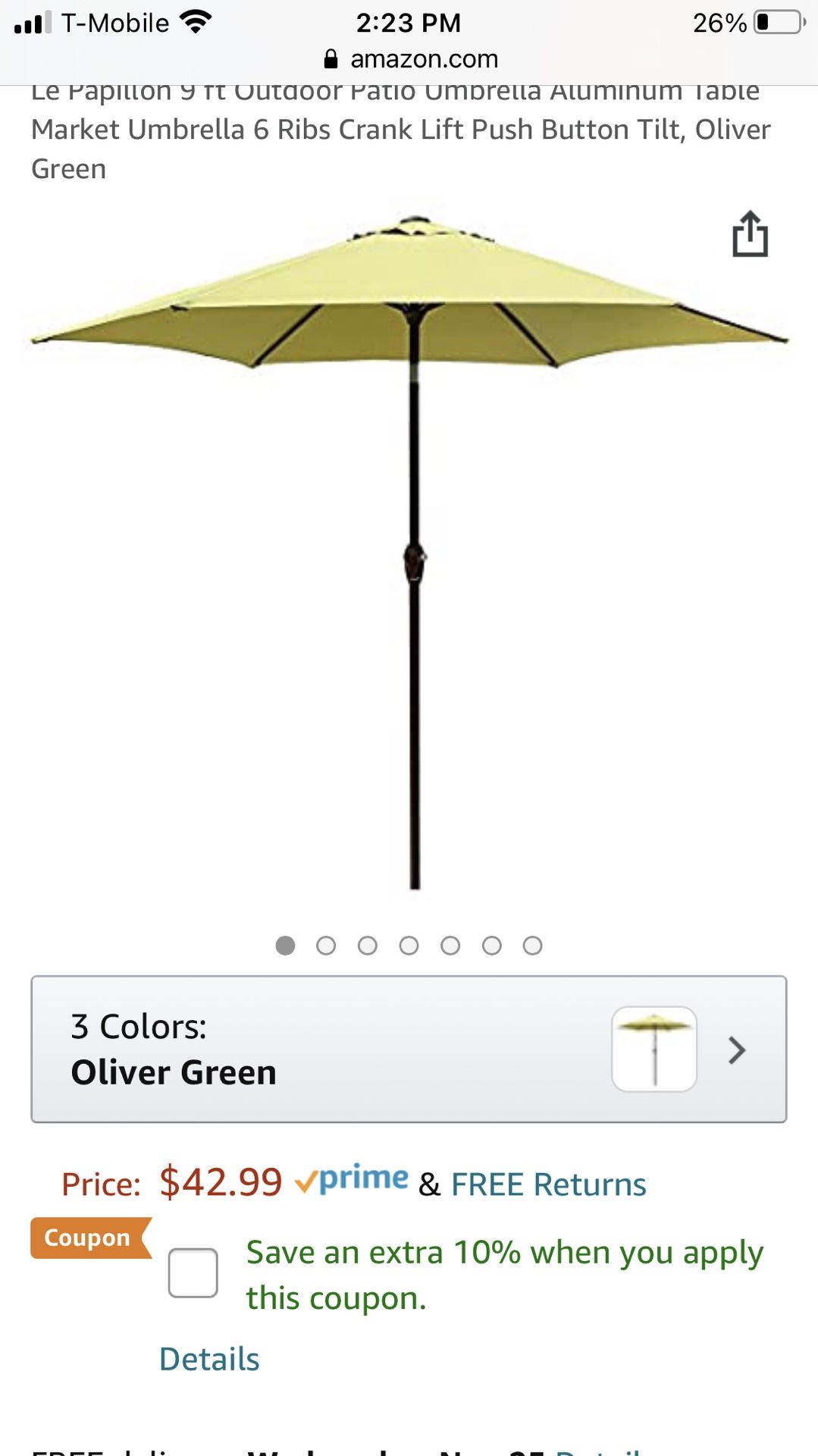This screenshot has height=1456, width=818.
Task: Check the 10% coupon checkbox
Action: (x=193, y=1272)
